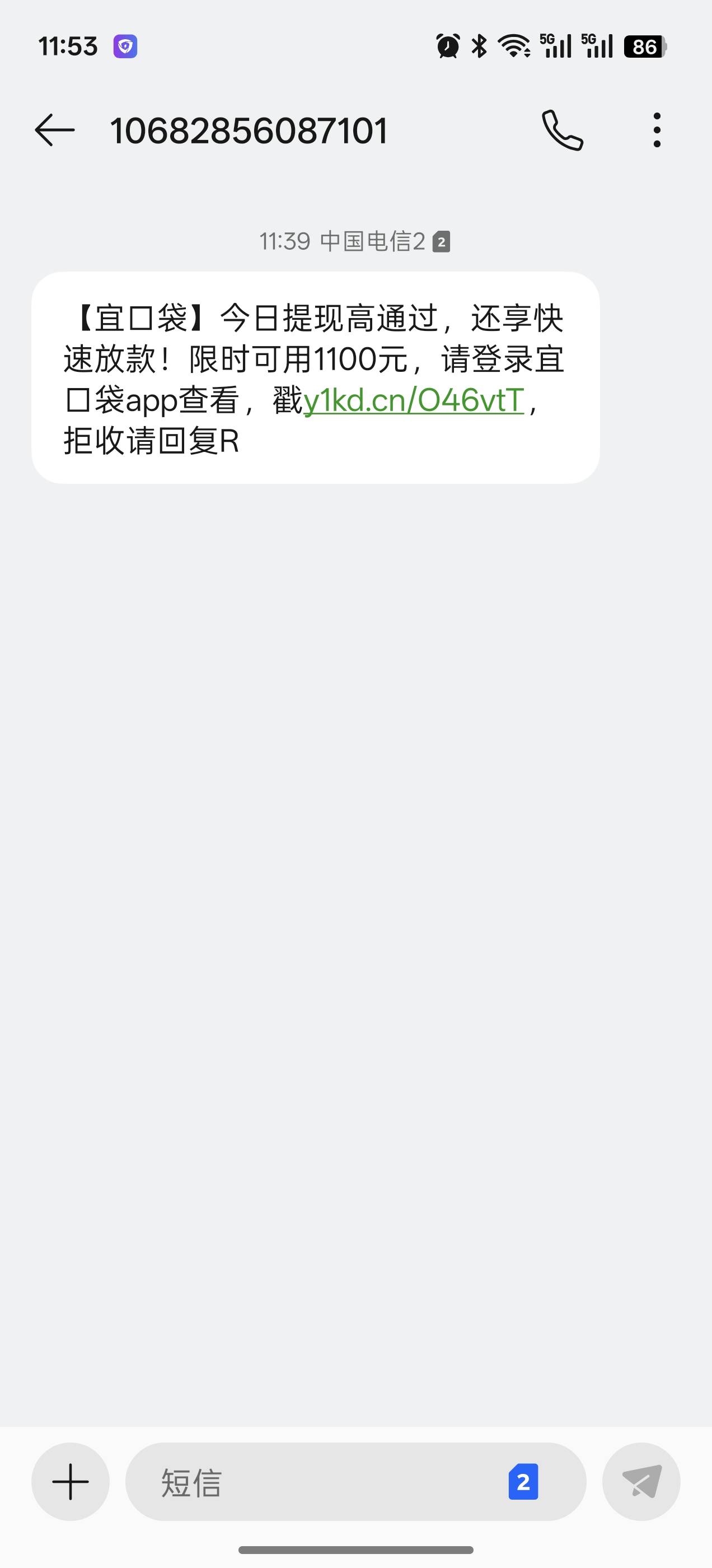Switch the SIM card 2 selector
The width and height of the screenshot is (712, 1568).
(523, 1482)
